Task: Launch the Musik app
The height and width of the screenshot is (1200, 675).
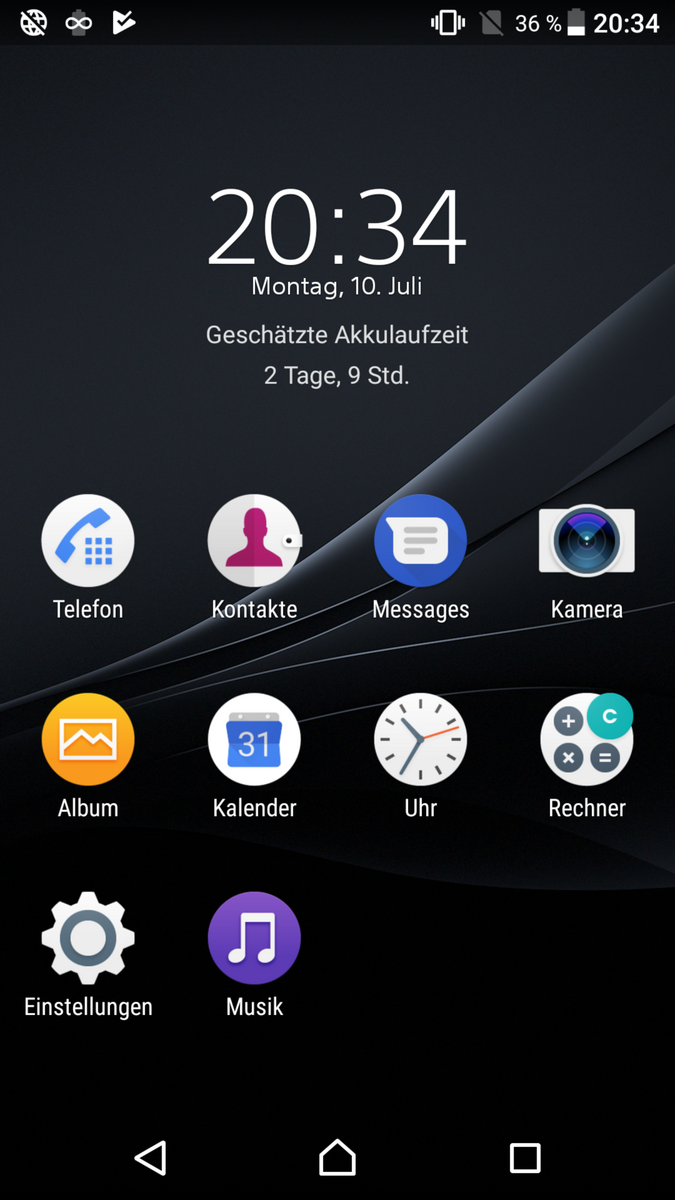Action: click(254, 938)
